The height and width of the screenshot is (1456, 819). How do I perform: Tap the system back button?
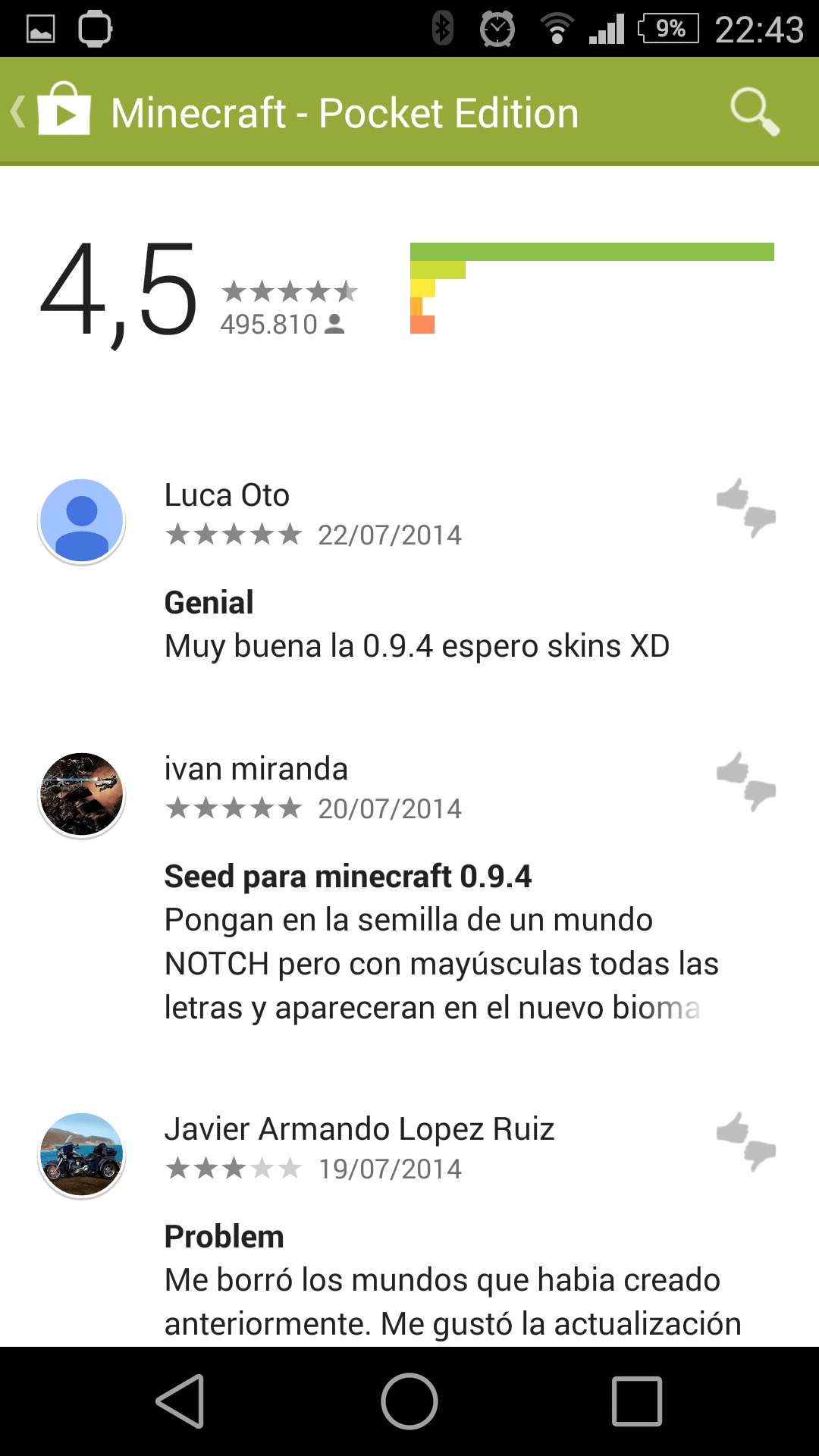point(180,1401)
